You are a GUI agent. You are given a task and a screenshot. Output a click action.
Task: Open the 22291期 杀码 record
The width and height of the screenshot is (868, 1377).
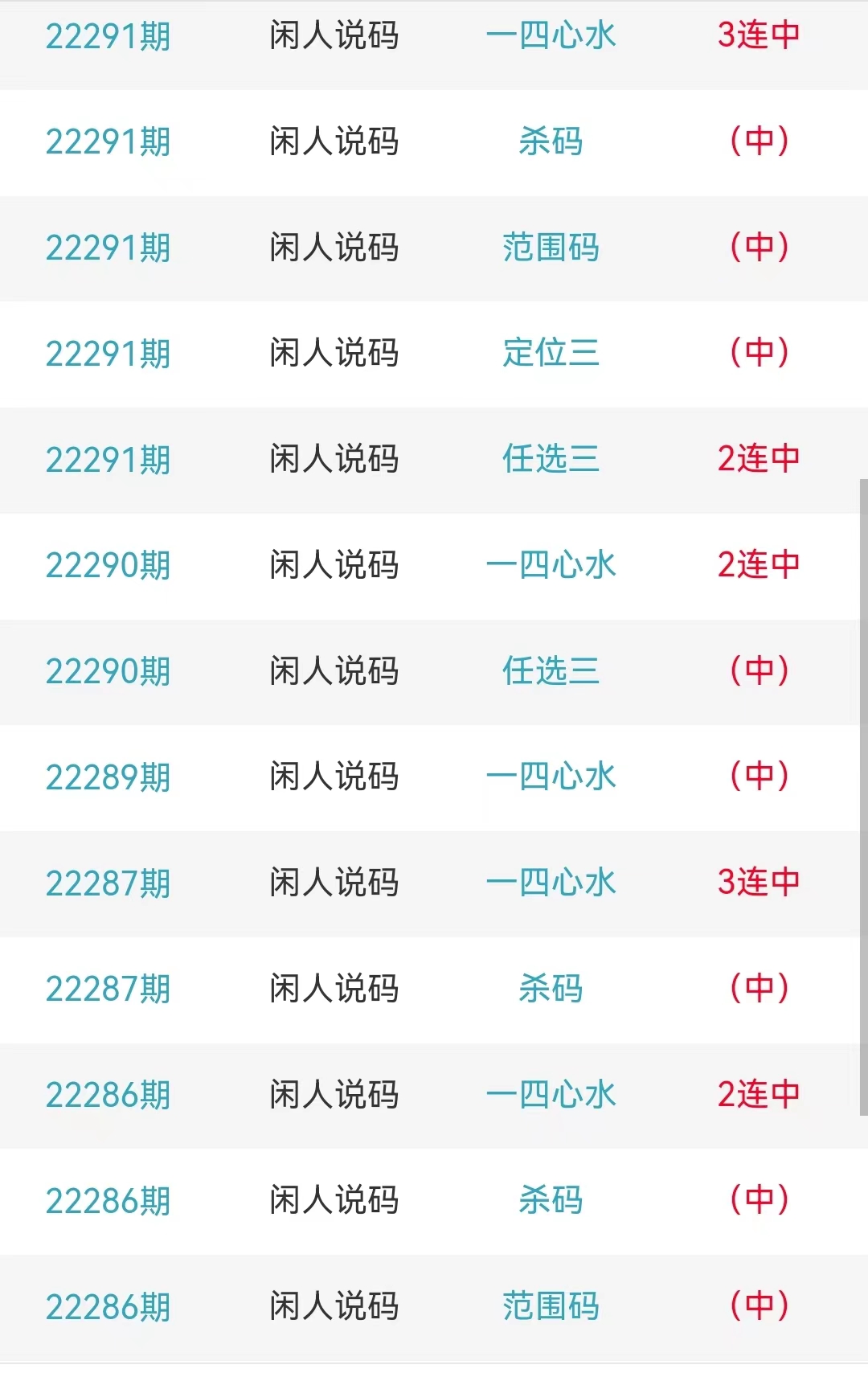551,141
